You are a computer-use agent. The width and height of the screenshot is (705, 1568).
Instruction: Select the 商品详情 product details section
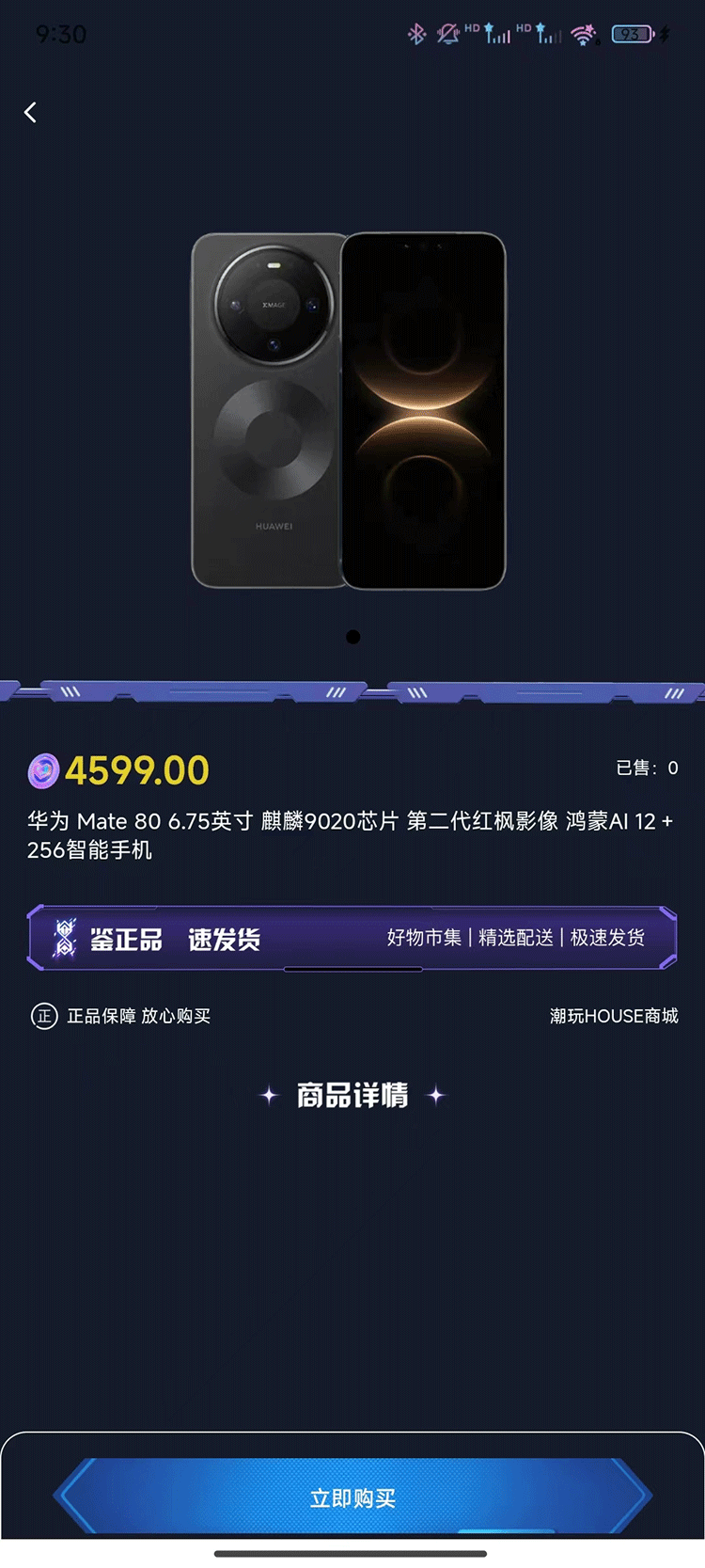pyautogui.click(x=352, y=1094)
